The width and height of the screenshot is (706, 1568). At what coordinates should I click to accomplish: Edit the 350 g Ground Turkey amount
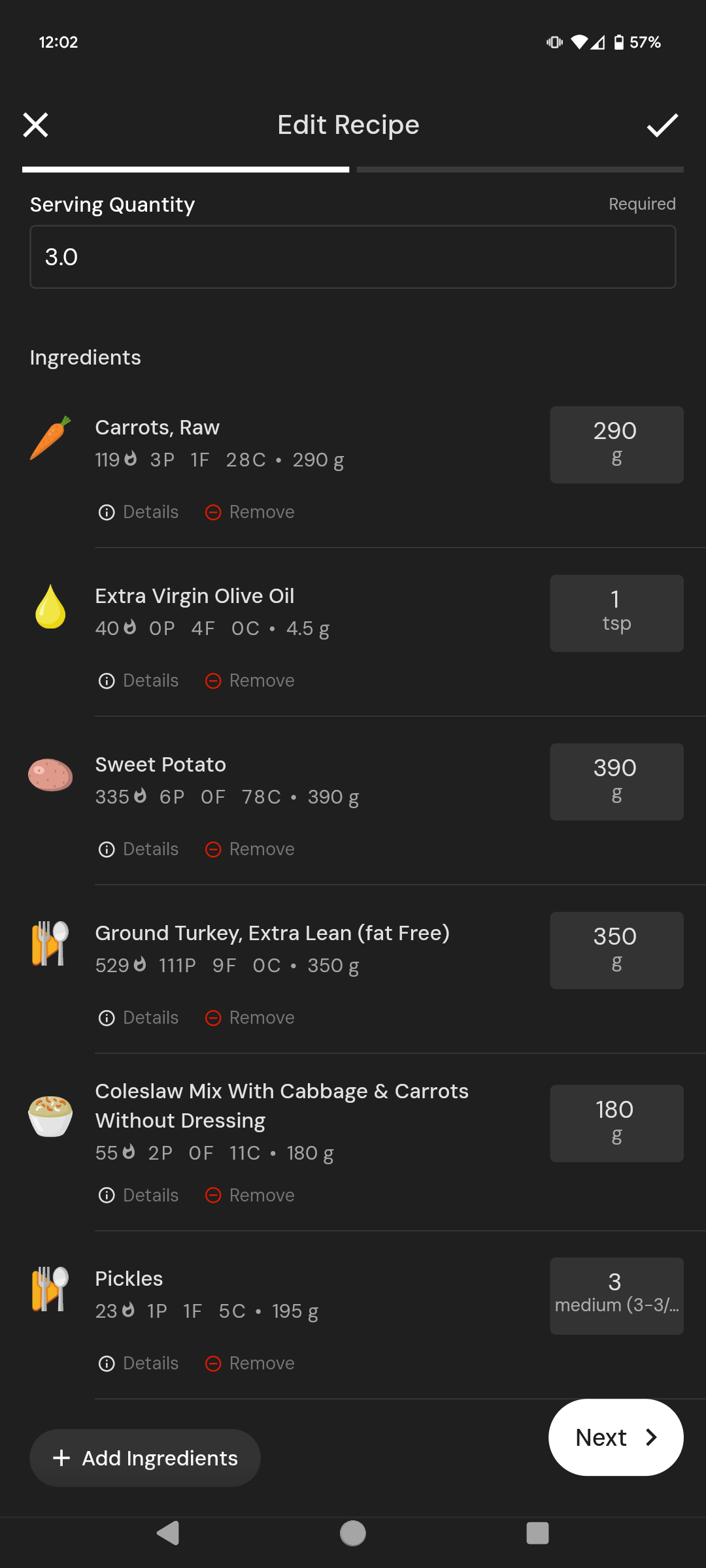point(616,951)
